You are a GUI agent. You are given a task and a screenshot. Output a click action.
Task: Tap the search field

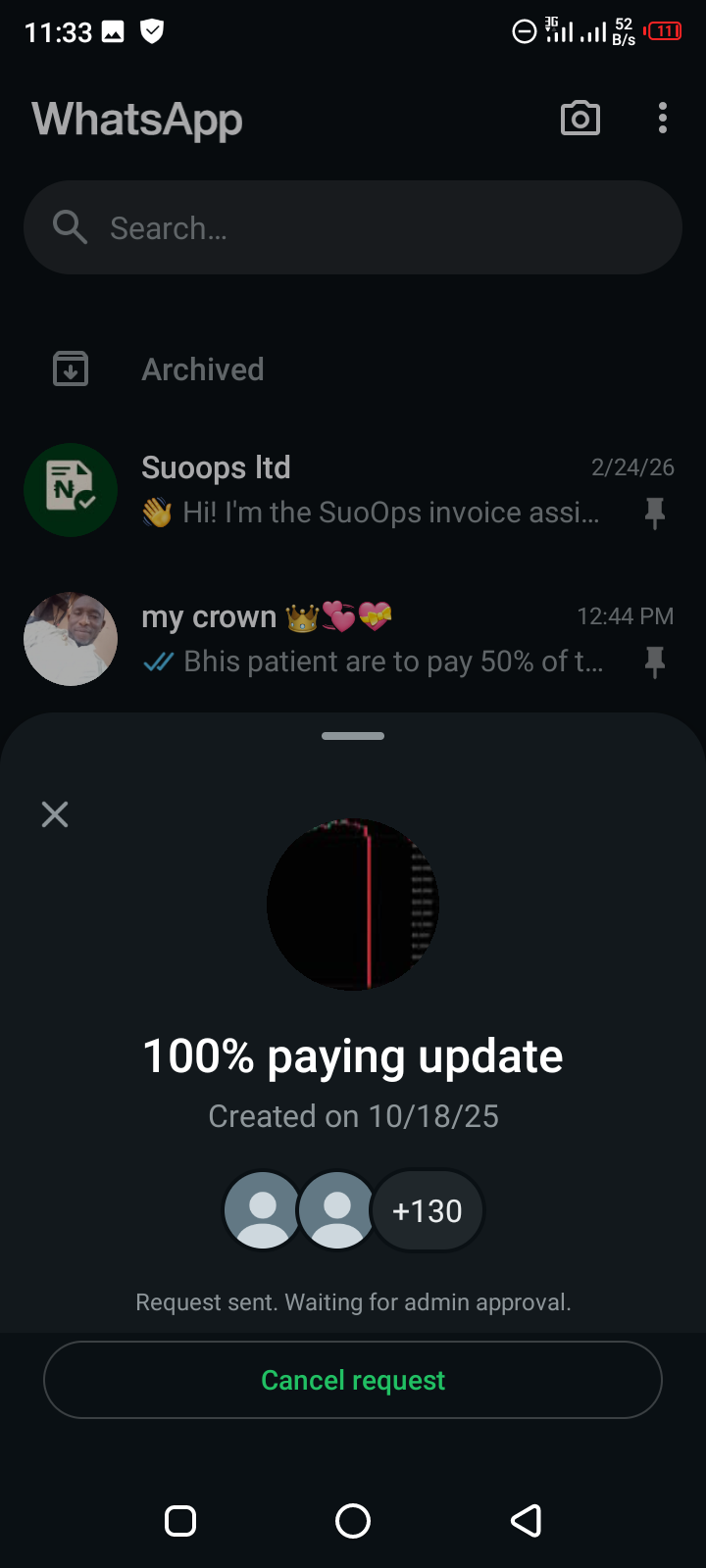[353, 227]
